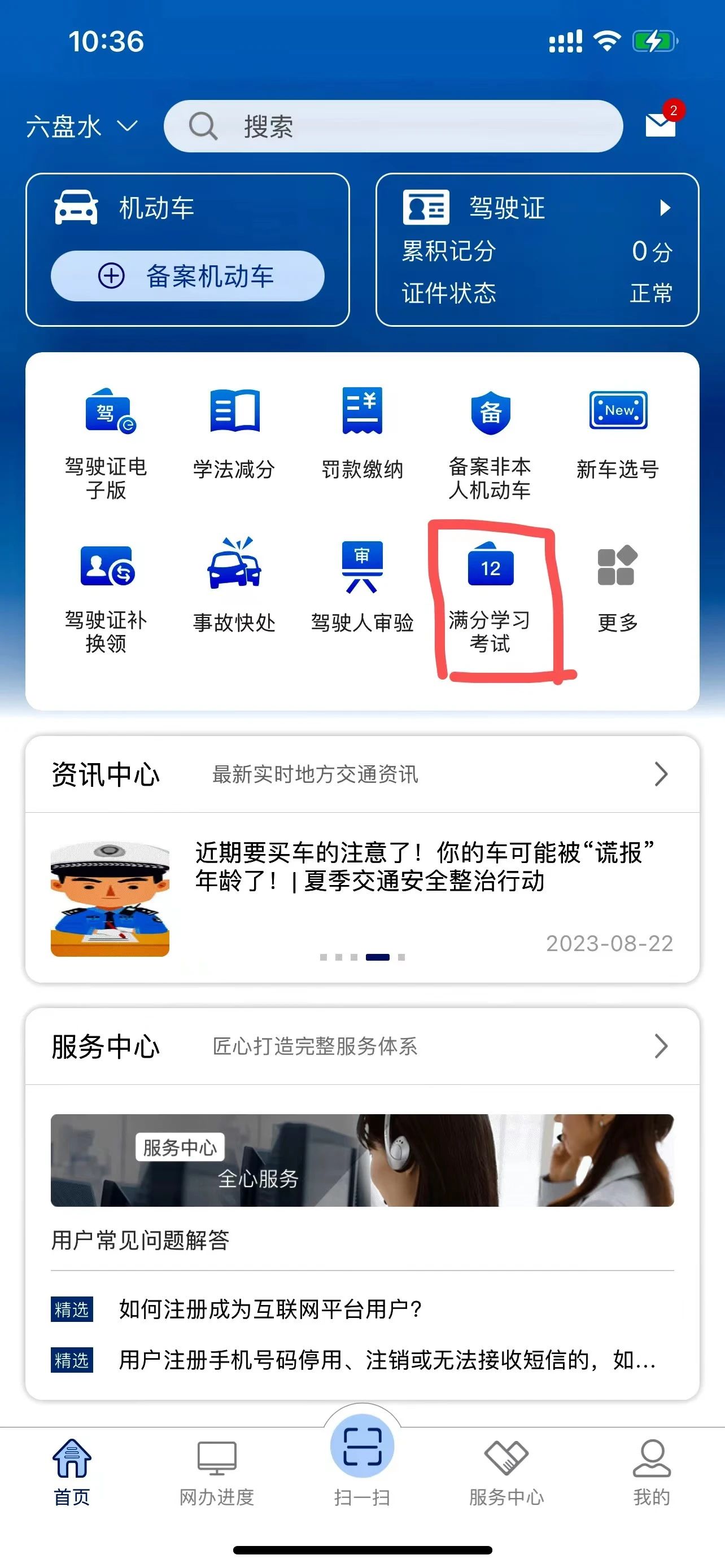Open 罚款缴纳
725x1568 pixels.
point(362,433)
